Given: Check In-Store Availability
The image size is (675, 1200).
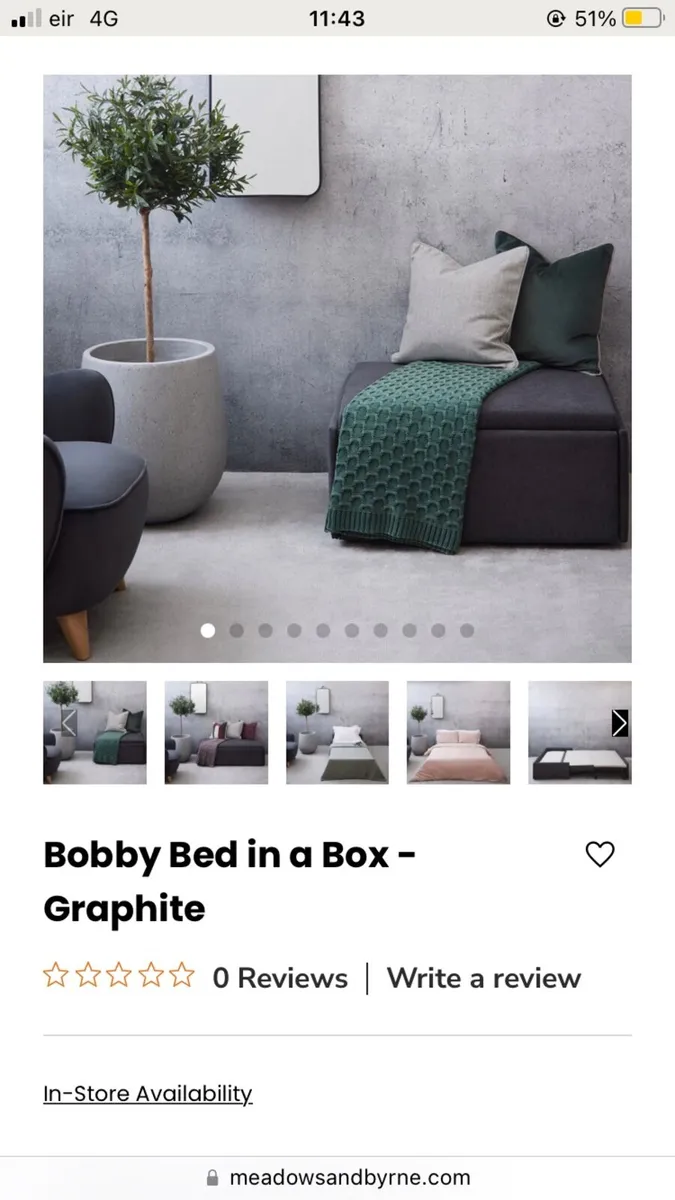Looking at the screenshot, I should click(147, 1093).
